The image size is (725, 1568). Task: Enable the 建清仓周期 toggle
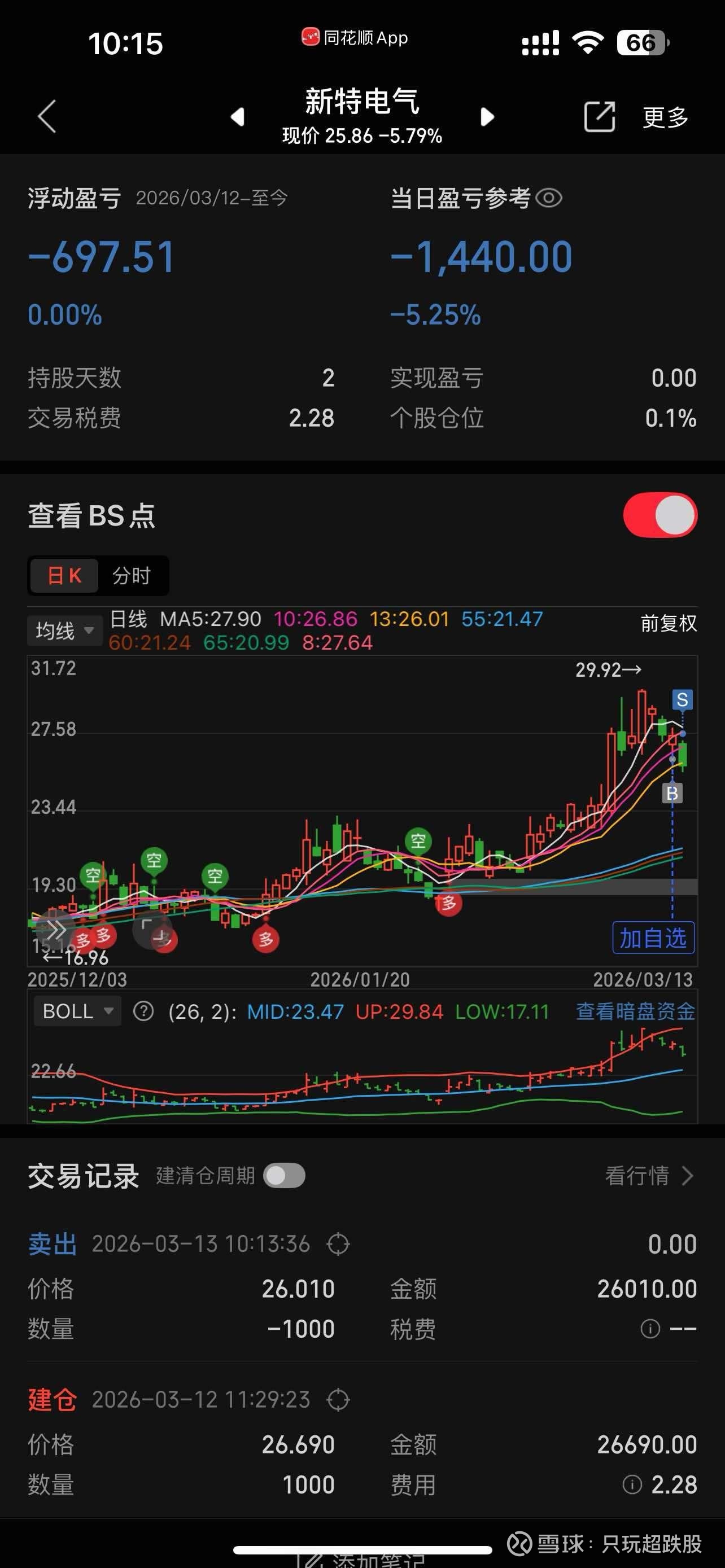click(x=284, y=1175)
